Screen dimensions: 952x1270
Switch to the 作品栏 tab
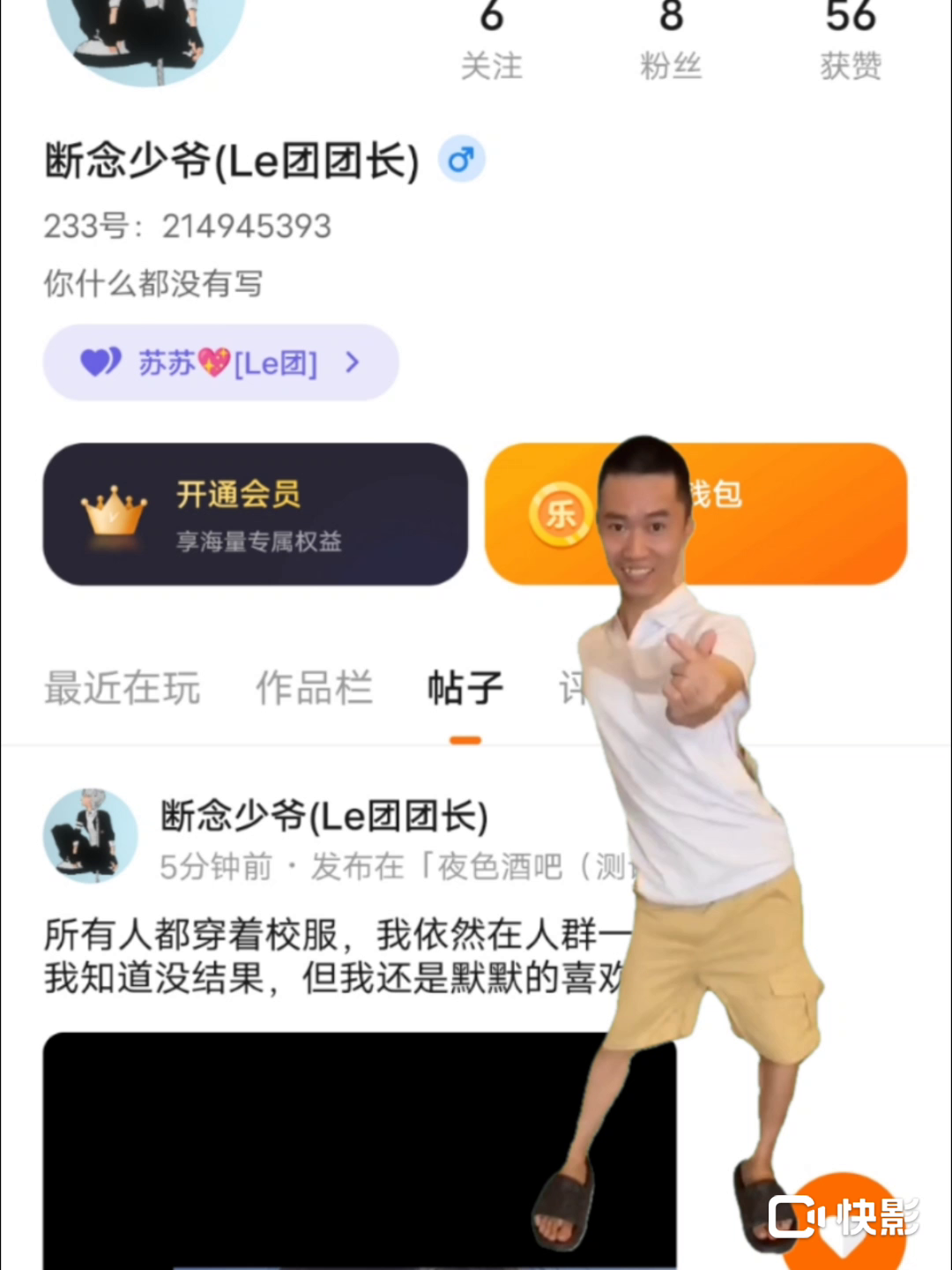(x=314, y=688)
